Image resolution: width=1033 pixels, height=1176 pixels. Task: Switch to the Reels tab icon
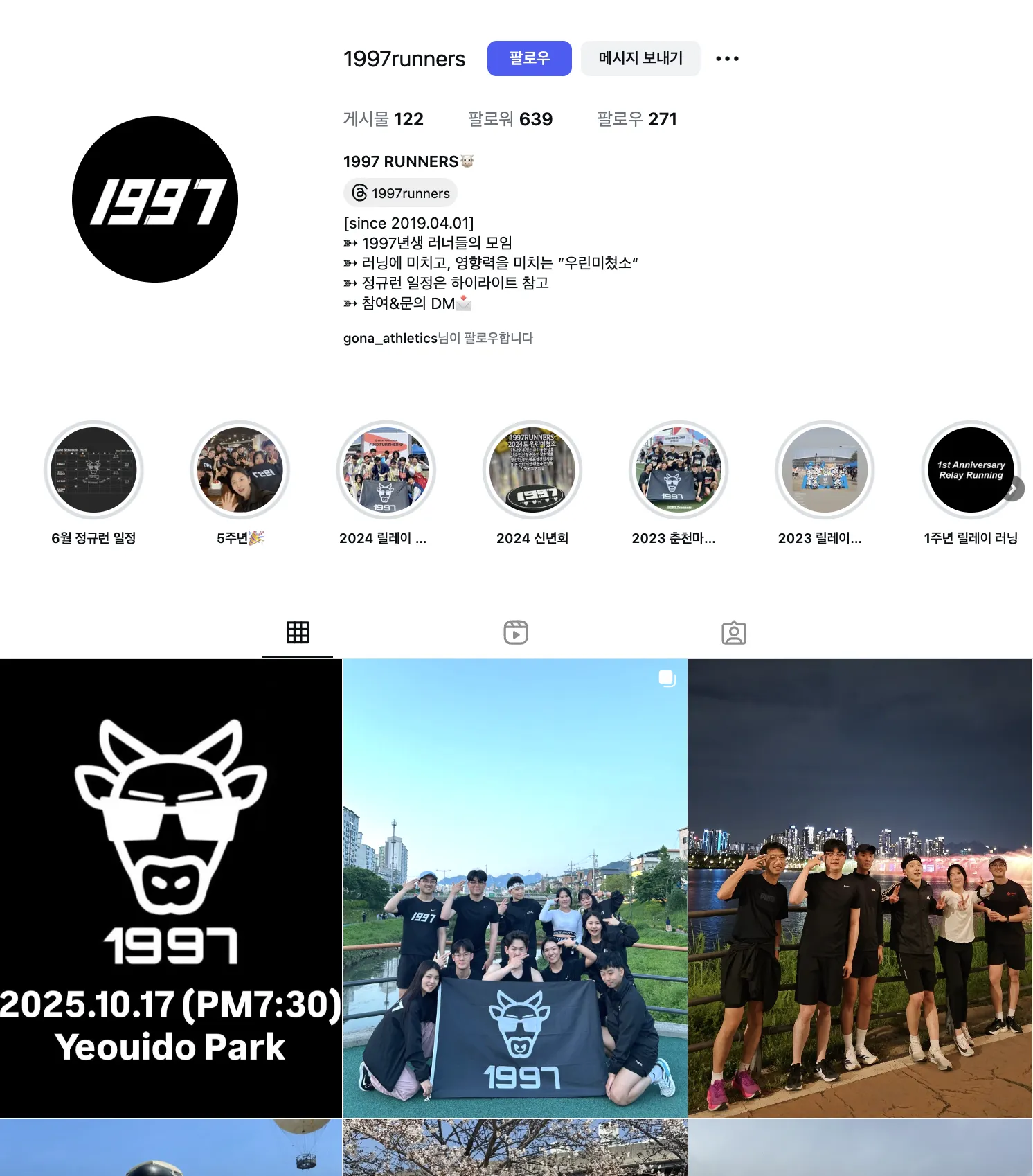[516, 632]
